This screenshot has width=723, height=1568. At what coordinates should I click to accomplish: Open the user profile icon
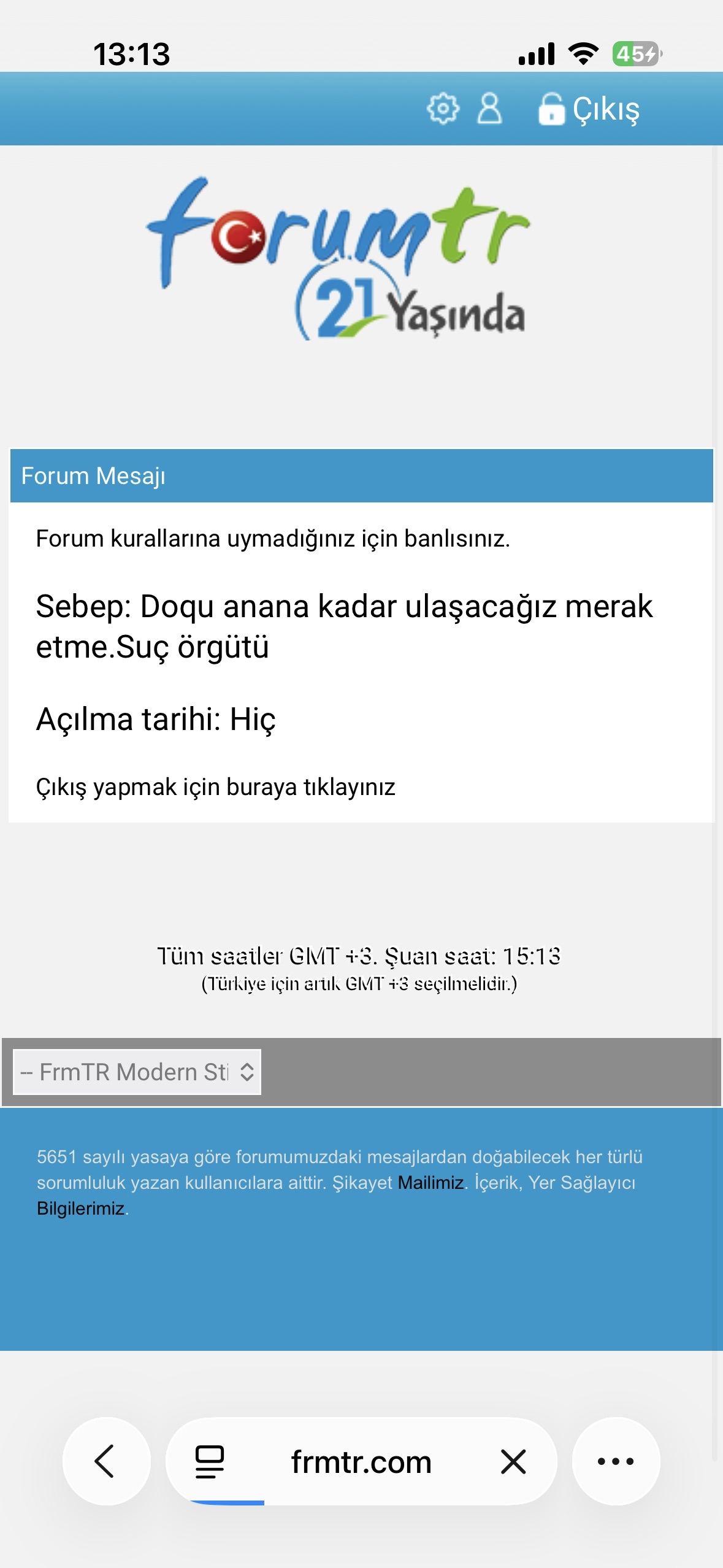489,109
